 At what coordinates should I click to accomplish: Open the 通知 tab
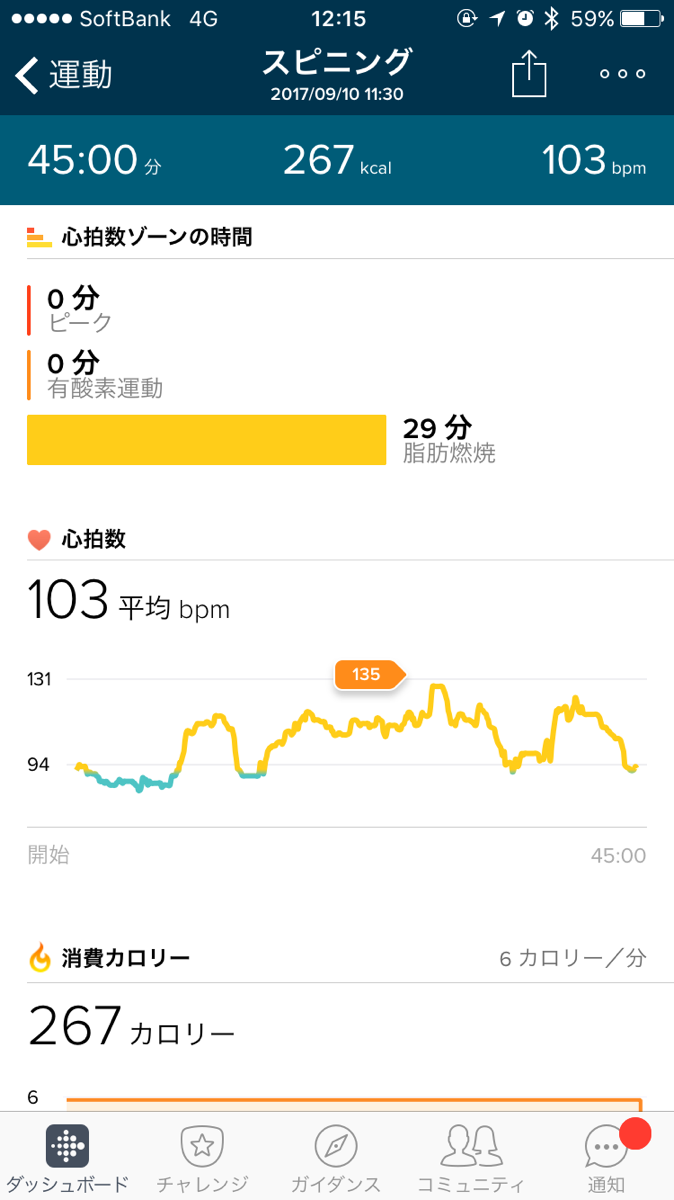tap(606, 1158)
